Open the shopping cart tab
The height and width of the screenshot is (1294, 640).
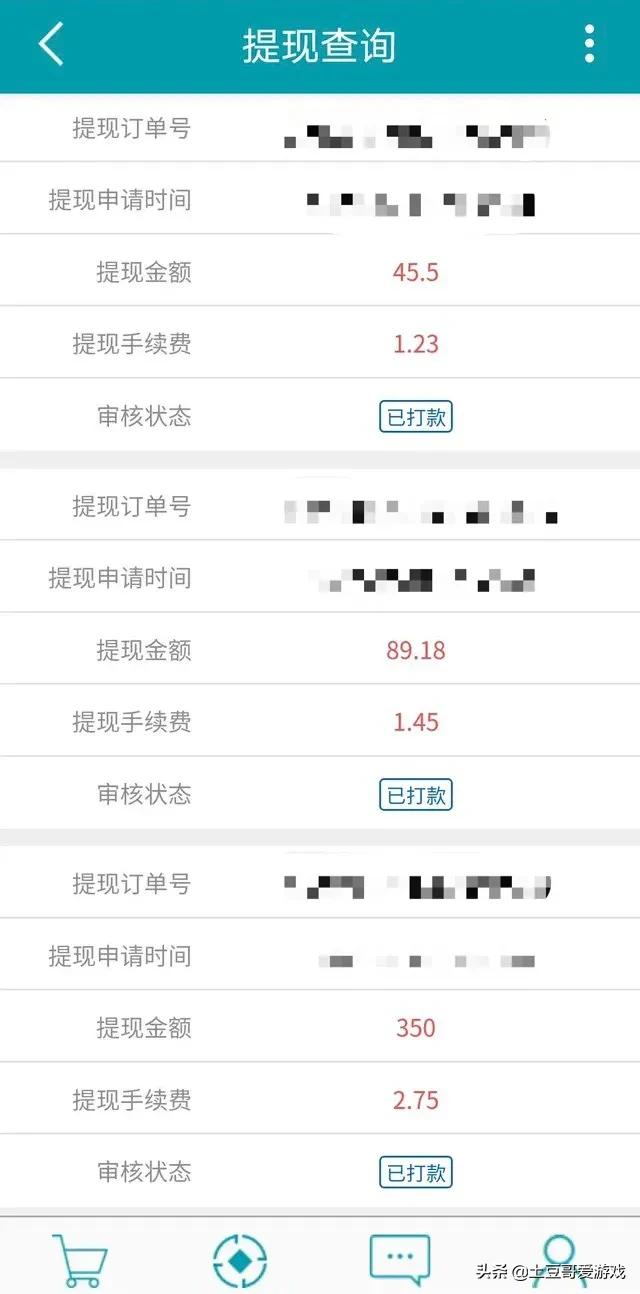coord(80,1259)
